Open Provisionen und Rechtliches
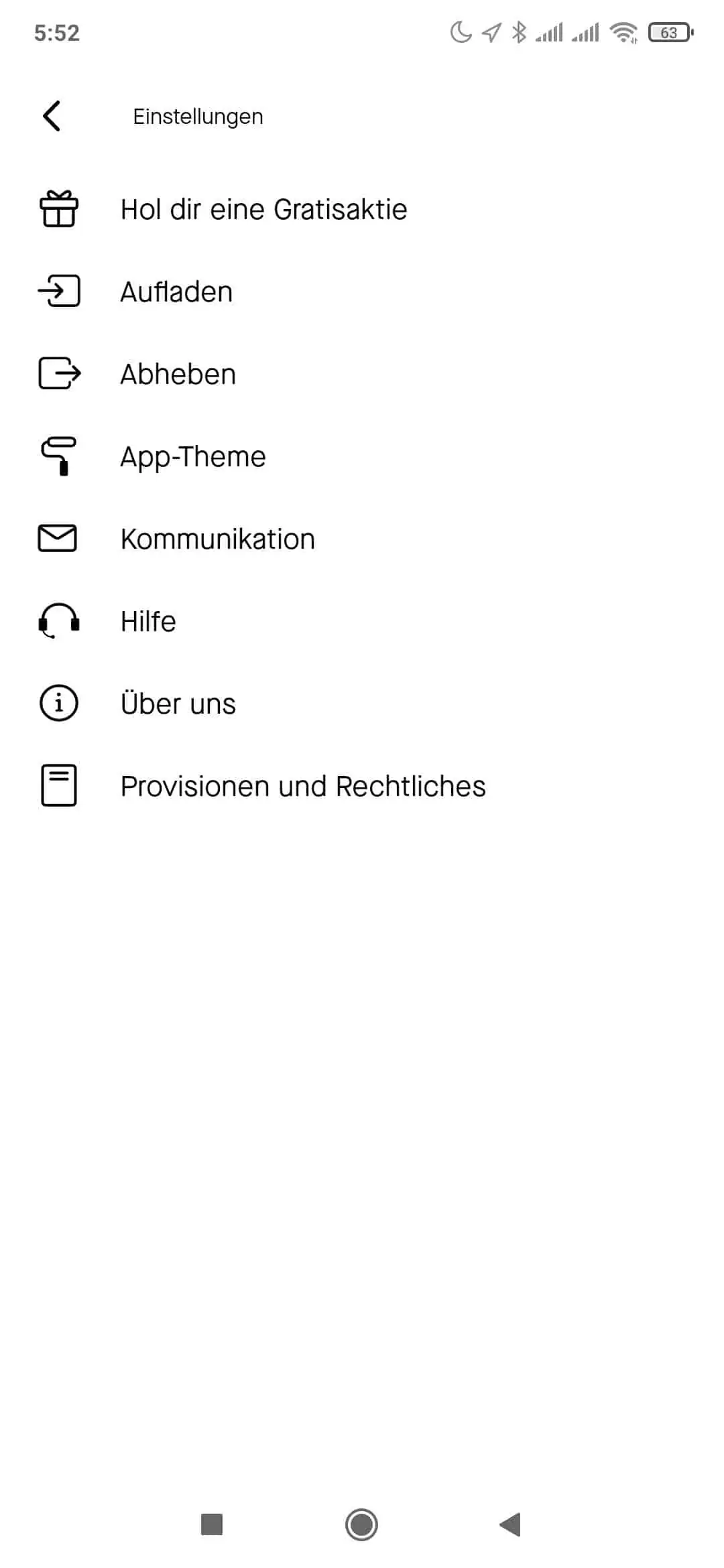The width and height of the screenshot is (724, 1568). click(362, 786)
